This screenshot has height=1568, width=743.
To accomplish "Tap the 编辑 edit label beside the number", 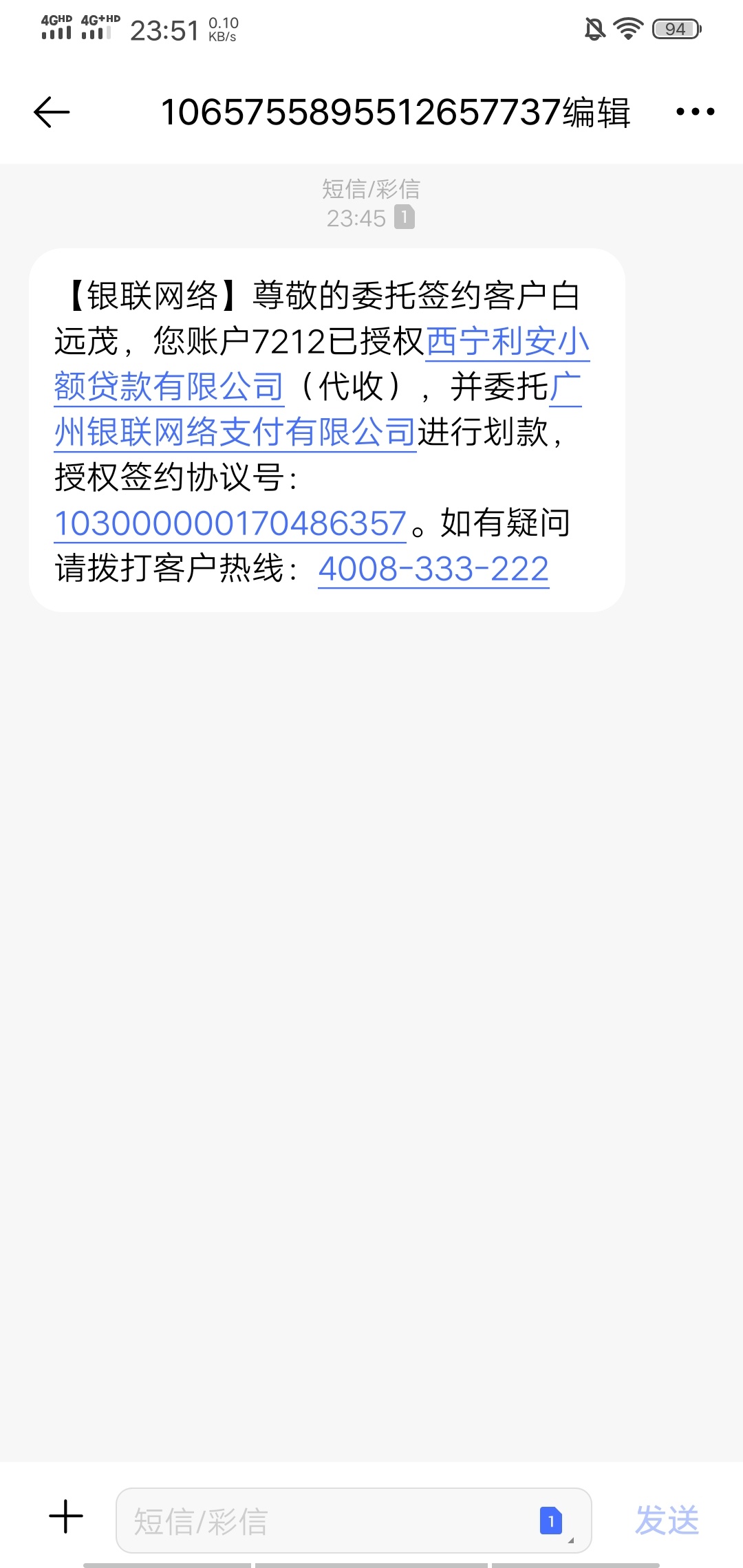I will [596, 112].
